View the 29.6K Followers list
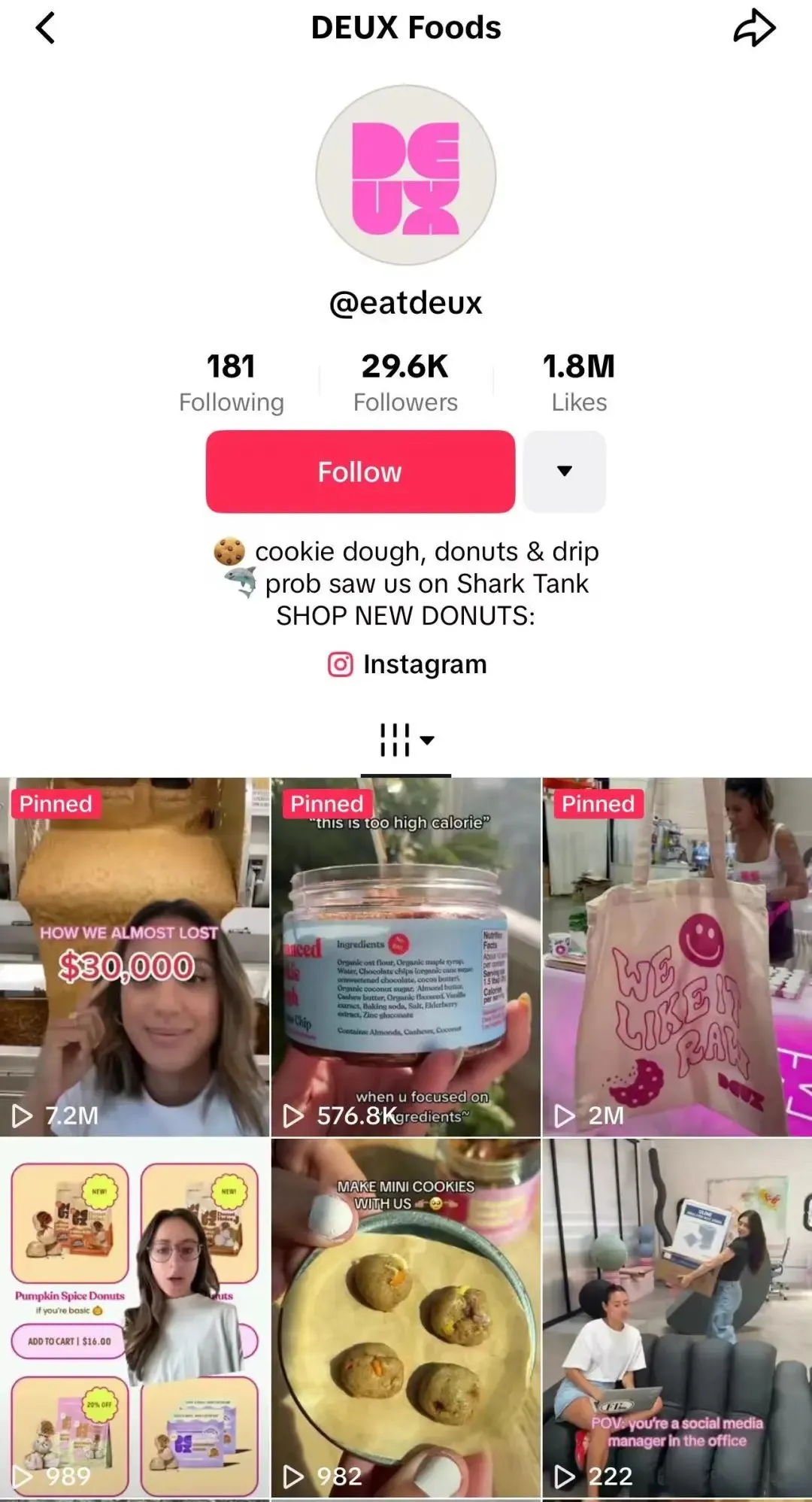 click(405, 383)
